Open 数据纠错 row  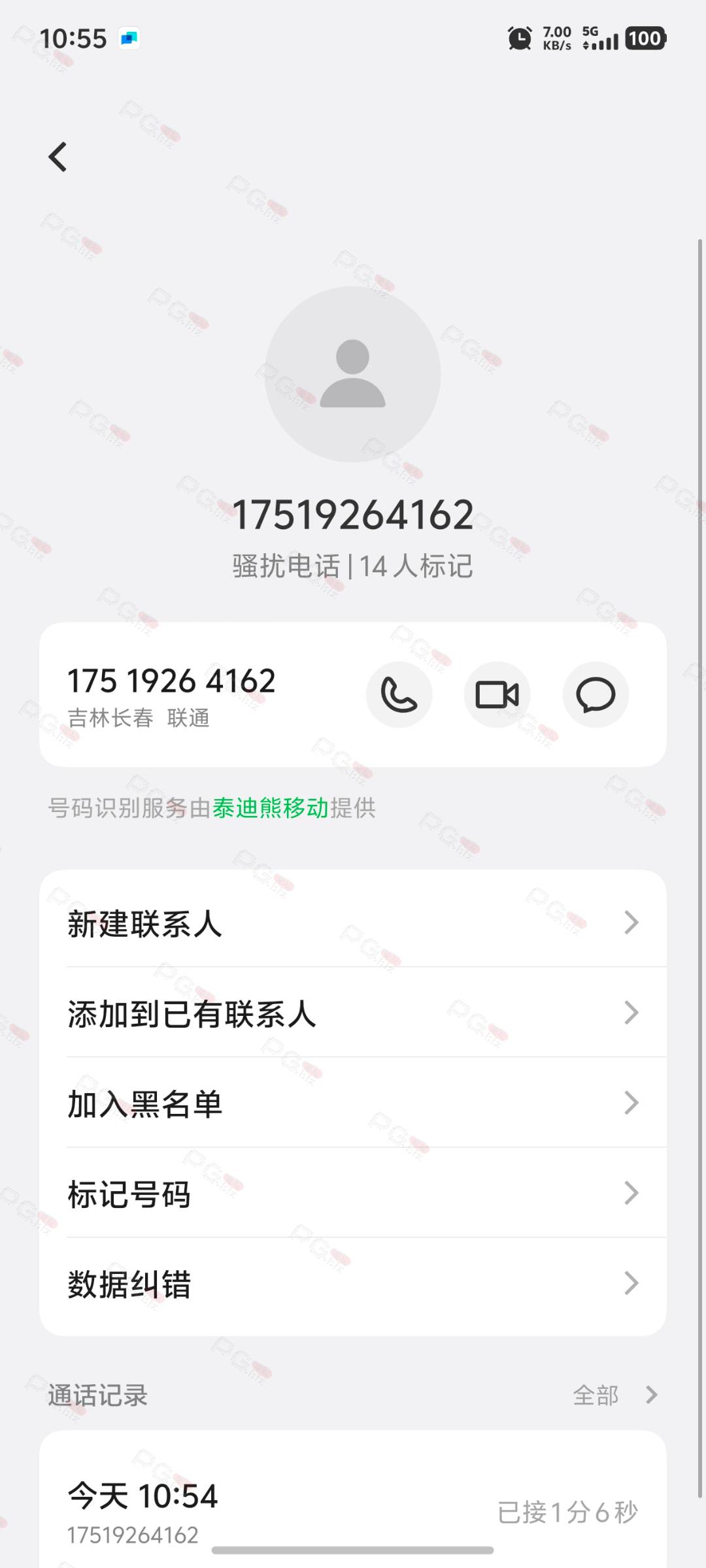(353, 1282)
